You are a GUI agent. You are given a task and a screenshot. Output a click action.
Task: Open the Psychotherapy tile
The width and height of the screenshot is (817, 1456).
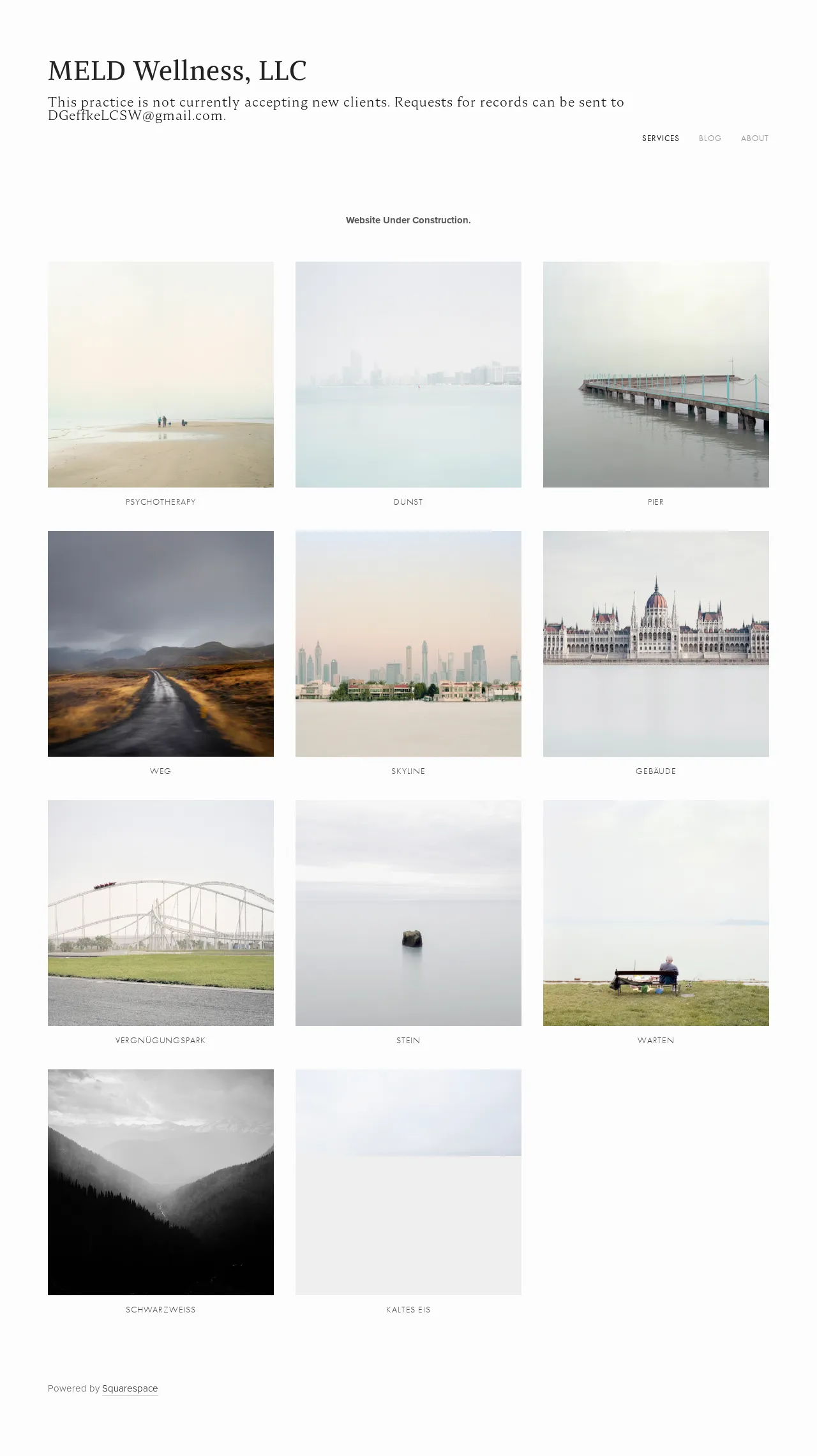[161, 375]
